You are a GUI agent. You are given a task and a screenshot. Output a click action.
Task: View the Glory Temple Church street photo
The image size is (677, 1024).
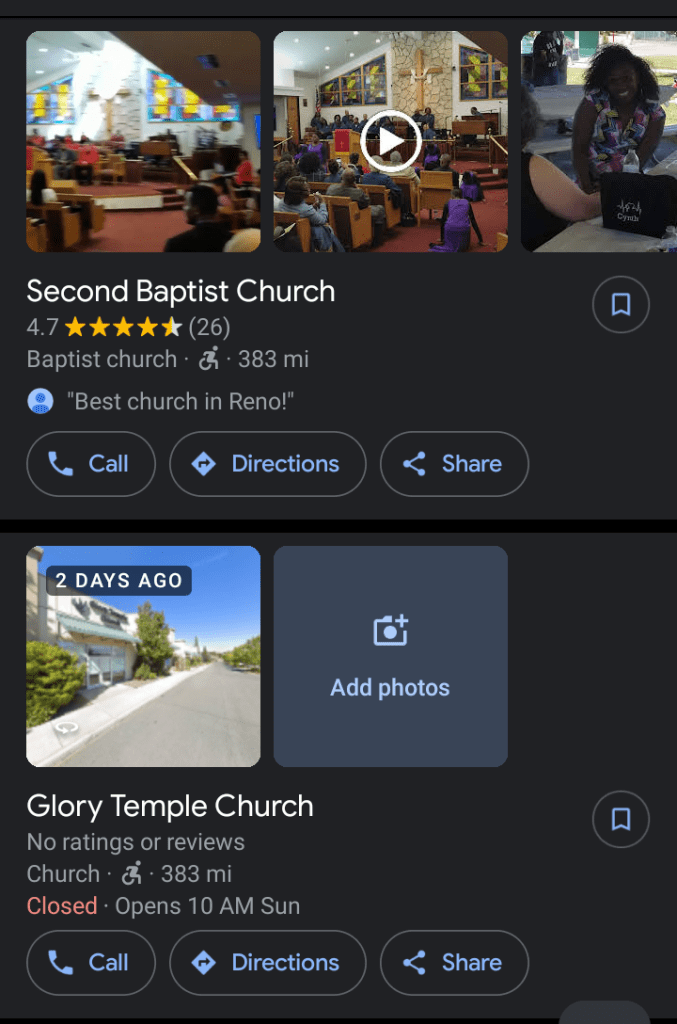143,656
